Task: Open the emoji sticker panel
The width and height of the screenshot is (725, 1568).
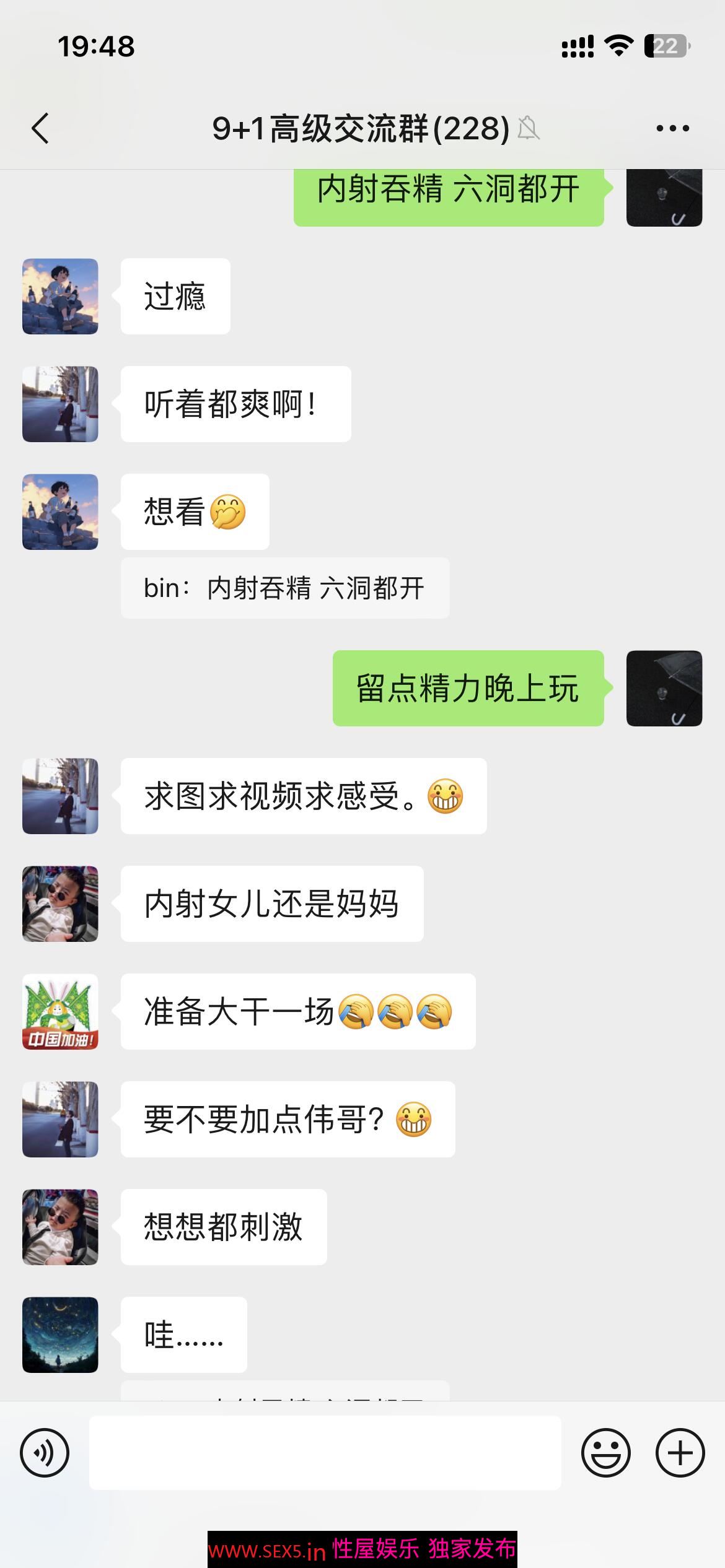Action: [x=605, y=1453]
